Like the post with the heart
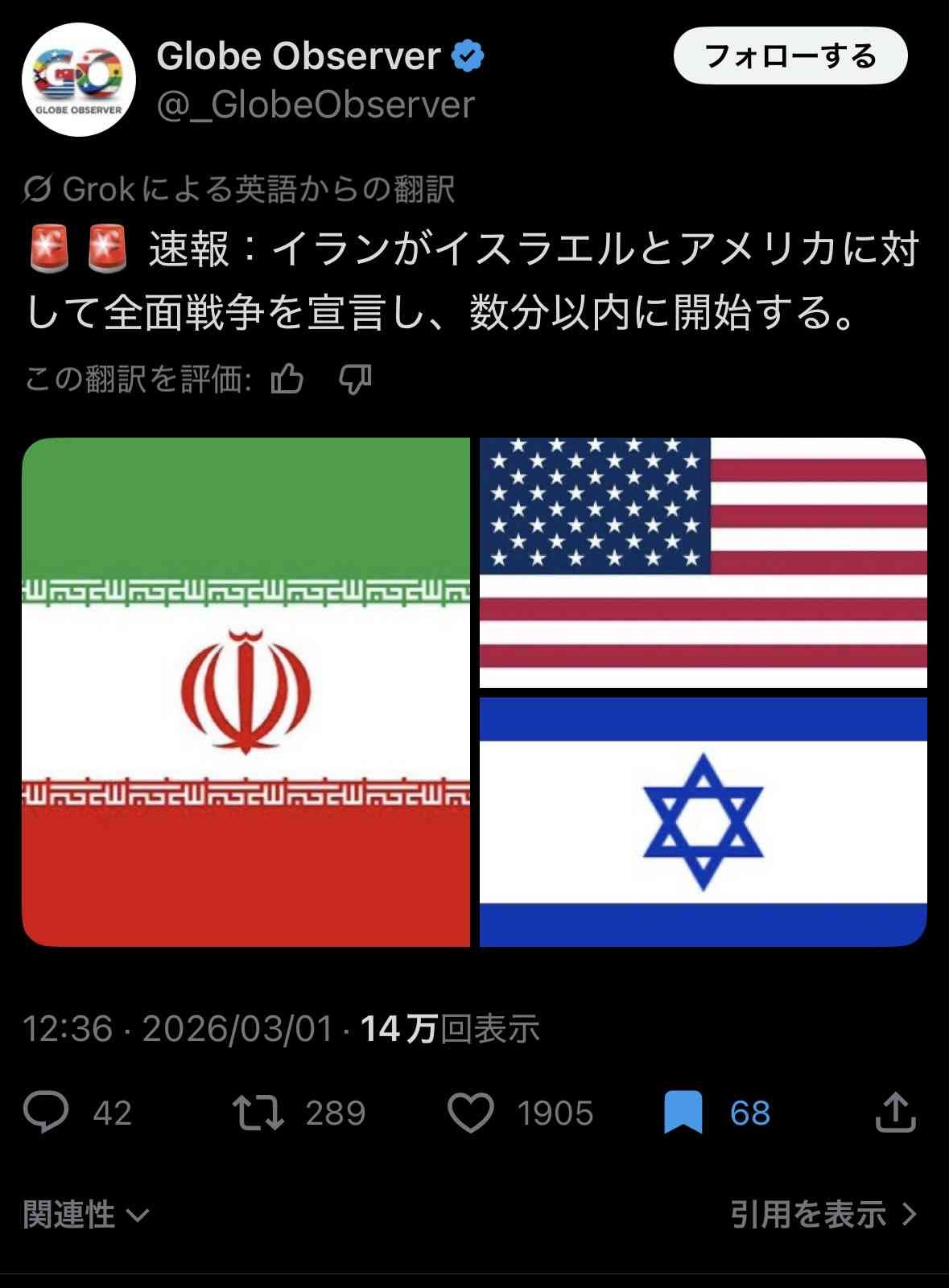Image resolution: width=949 pixels, height=1288 pixels. [x=470, y=1113]
